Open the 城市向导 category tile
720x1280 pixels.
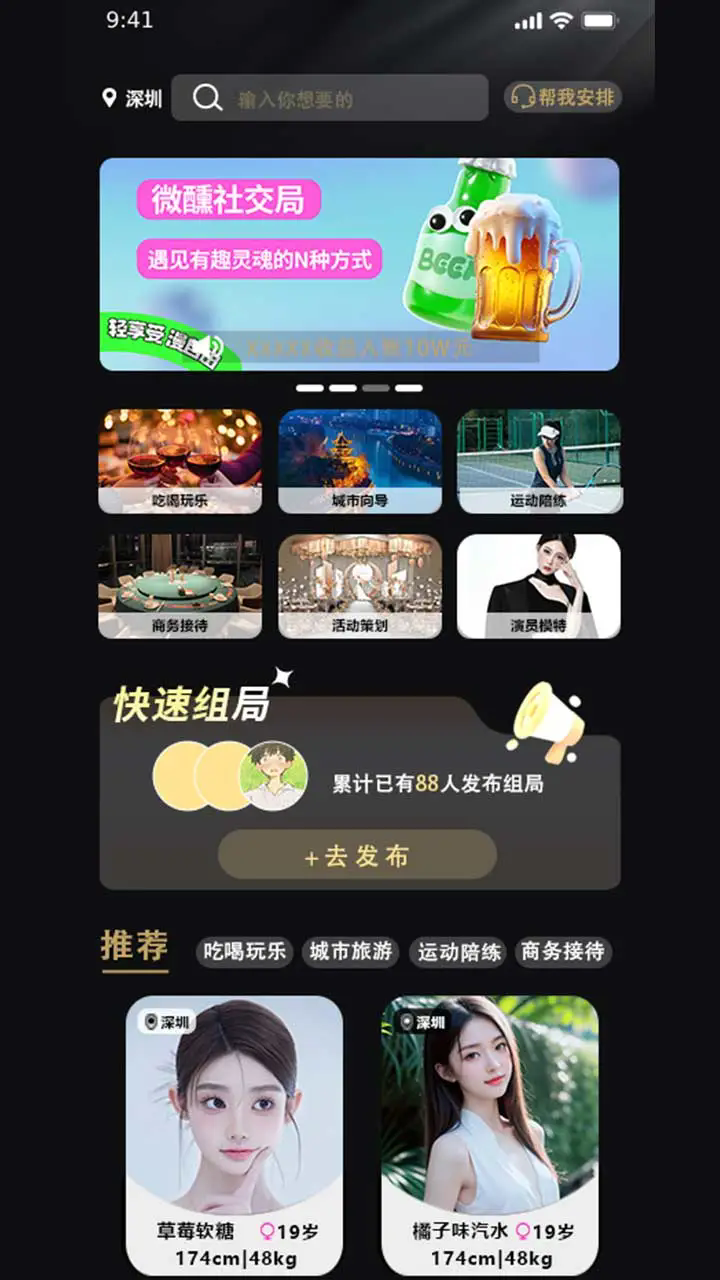click(x=359, y=461)
